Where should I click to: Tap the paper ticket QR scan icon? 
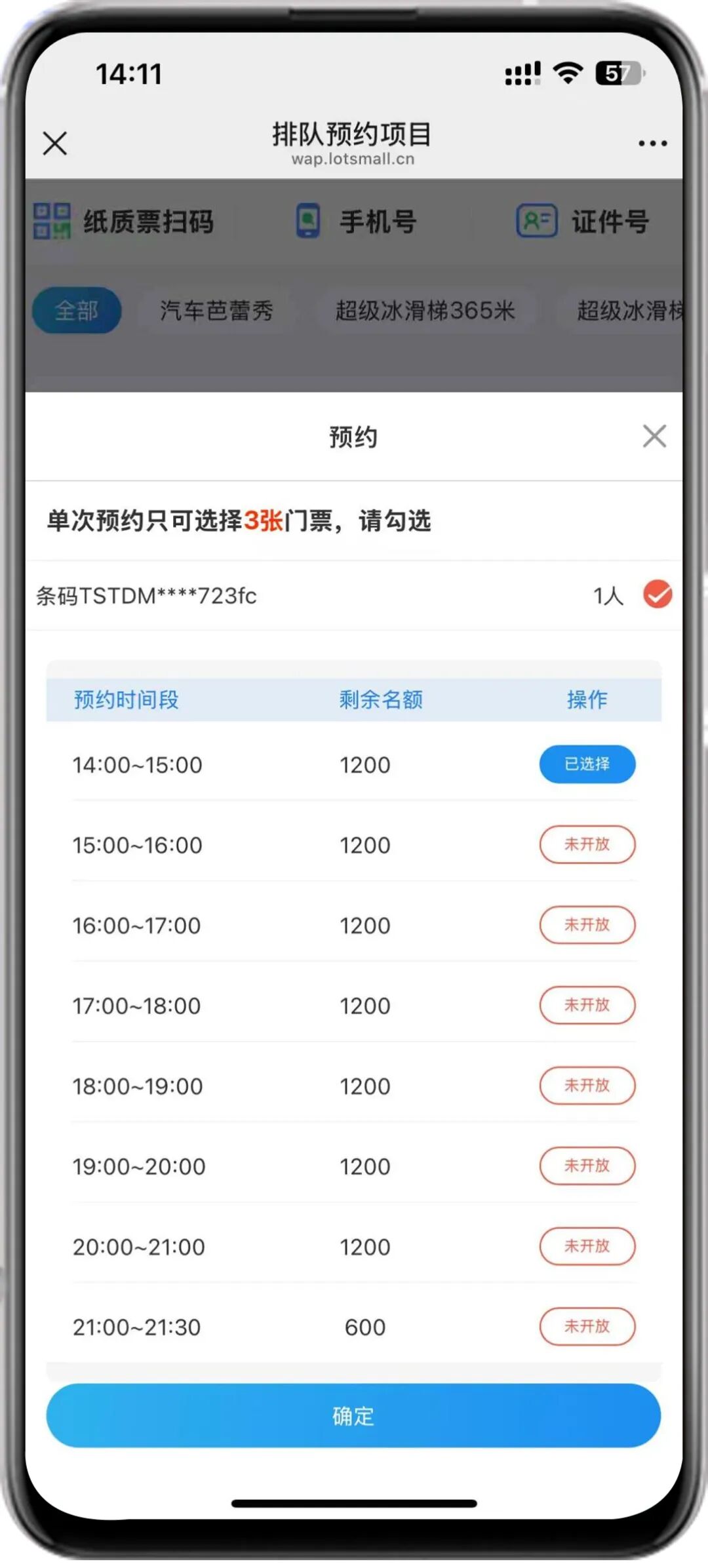click(52, 222)
